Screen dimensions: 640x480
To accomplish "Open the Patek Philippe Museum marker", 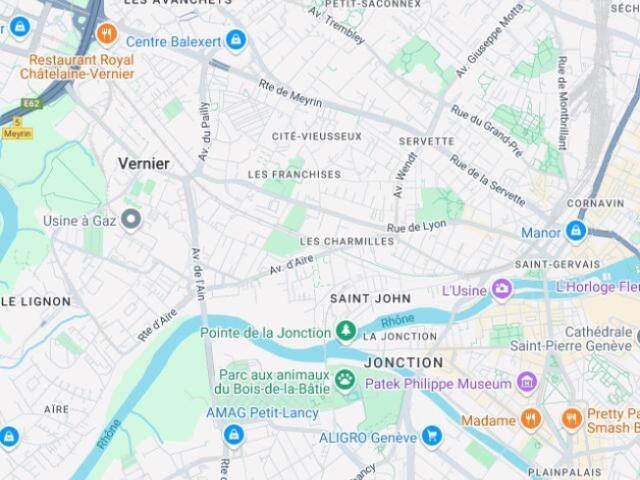I will (527, 382).
